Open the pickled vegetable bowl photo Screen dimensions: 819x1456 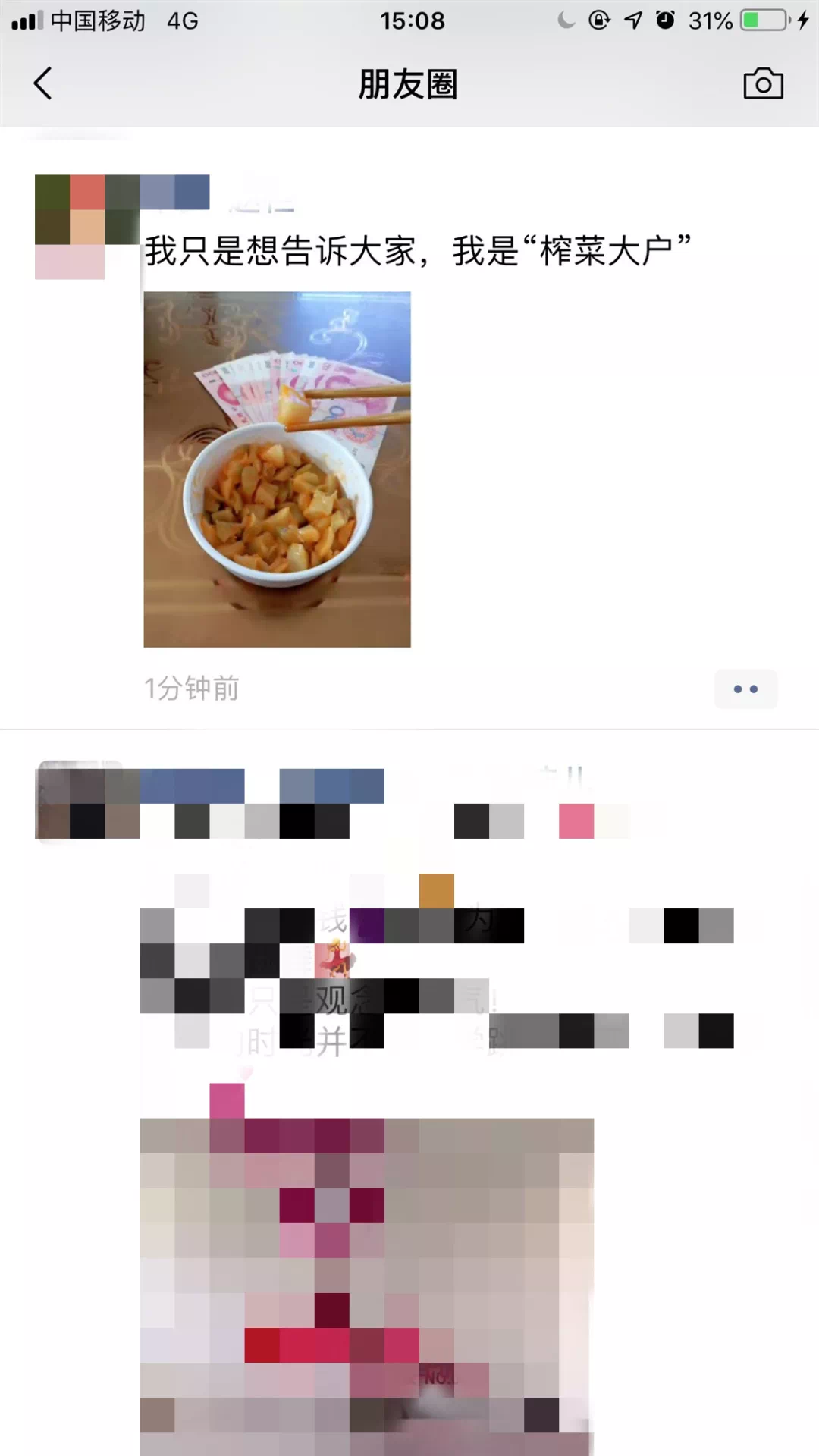tap(277, 469)
